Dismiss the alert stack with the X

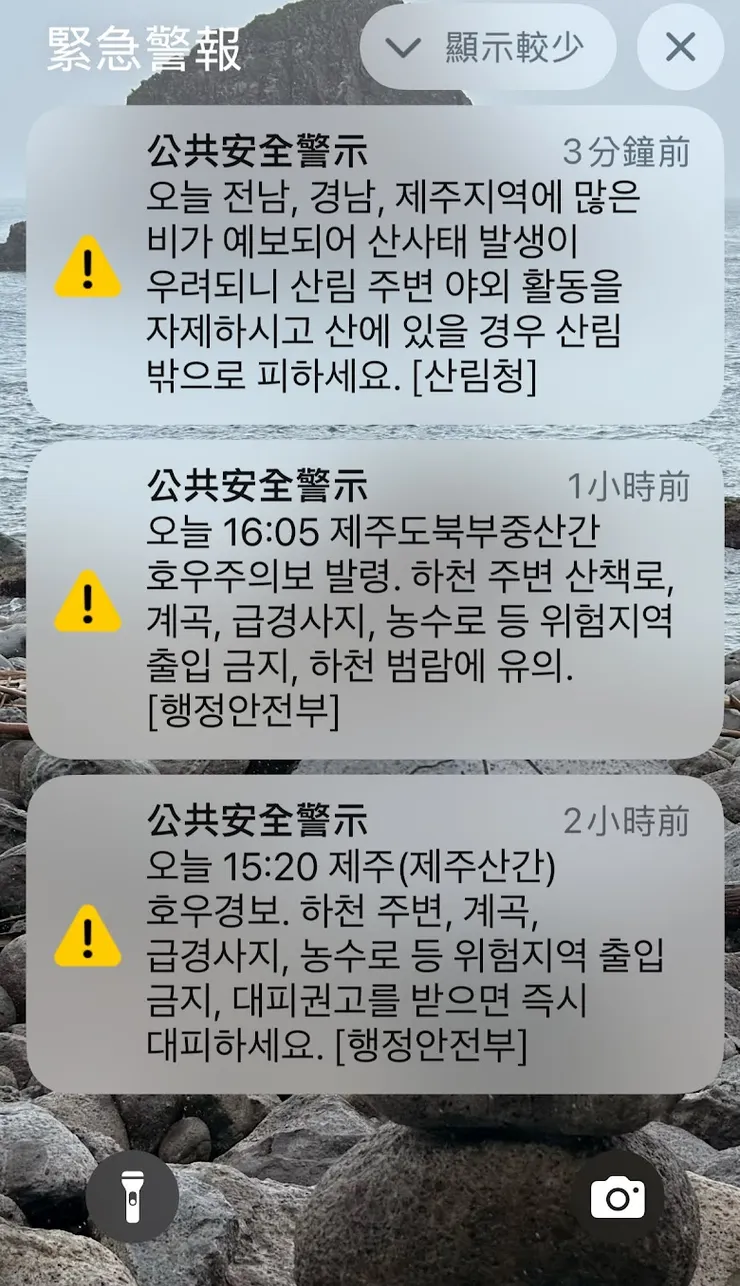(x=682, y=47)
